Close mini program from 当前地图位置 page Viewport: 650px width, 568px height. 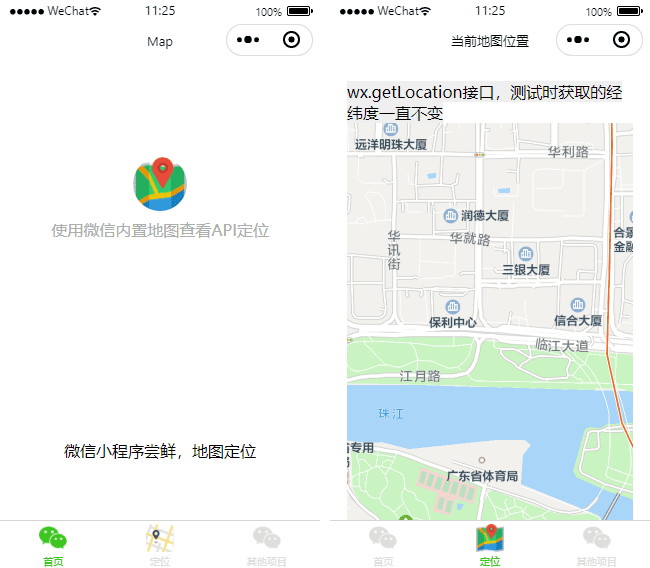click(x=621, y=40)
